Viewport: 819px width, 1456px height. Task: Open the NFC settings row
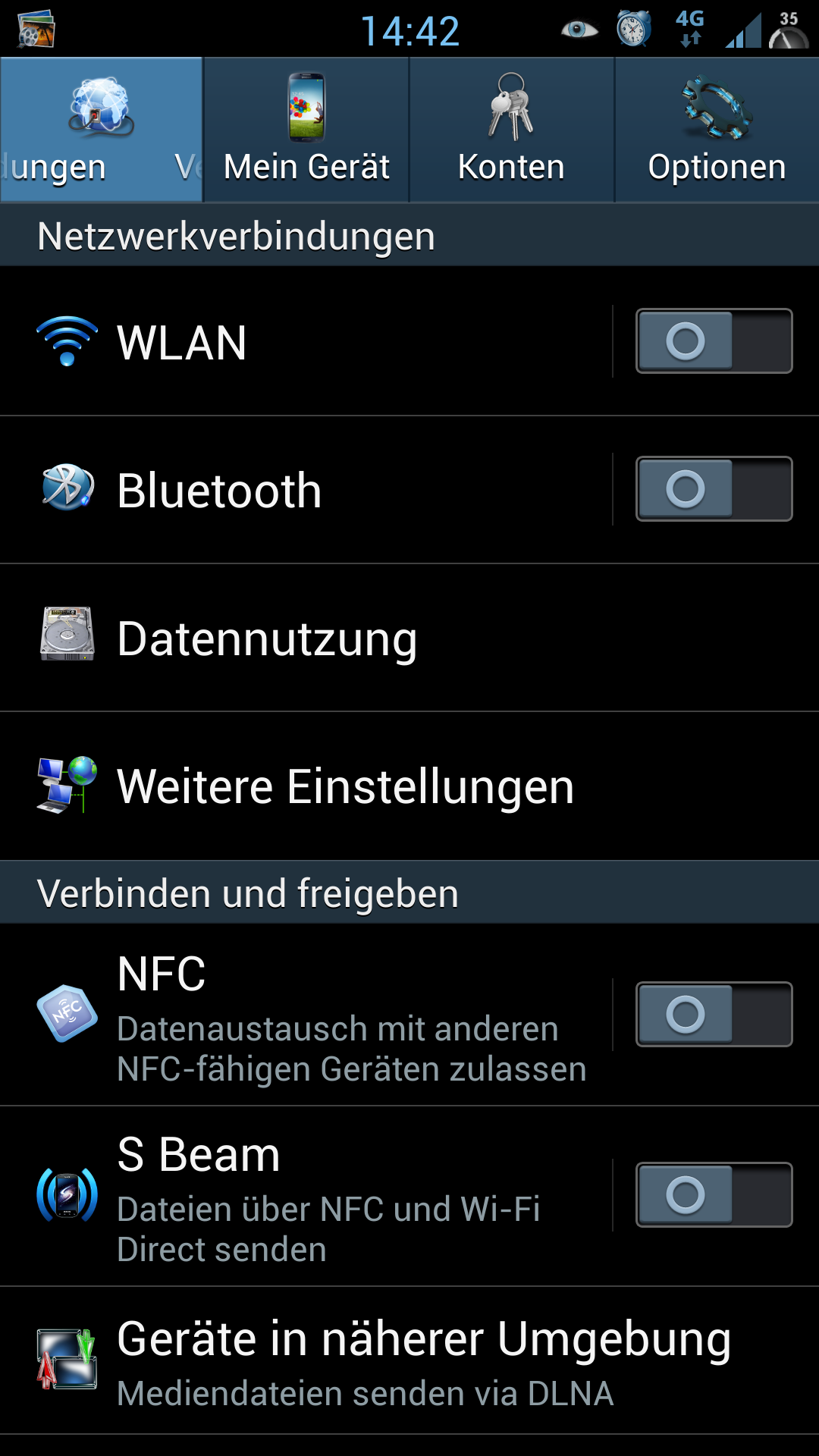coord(306,1015)
